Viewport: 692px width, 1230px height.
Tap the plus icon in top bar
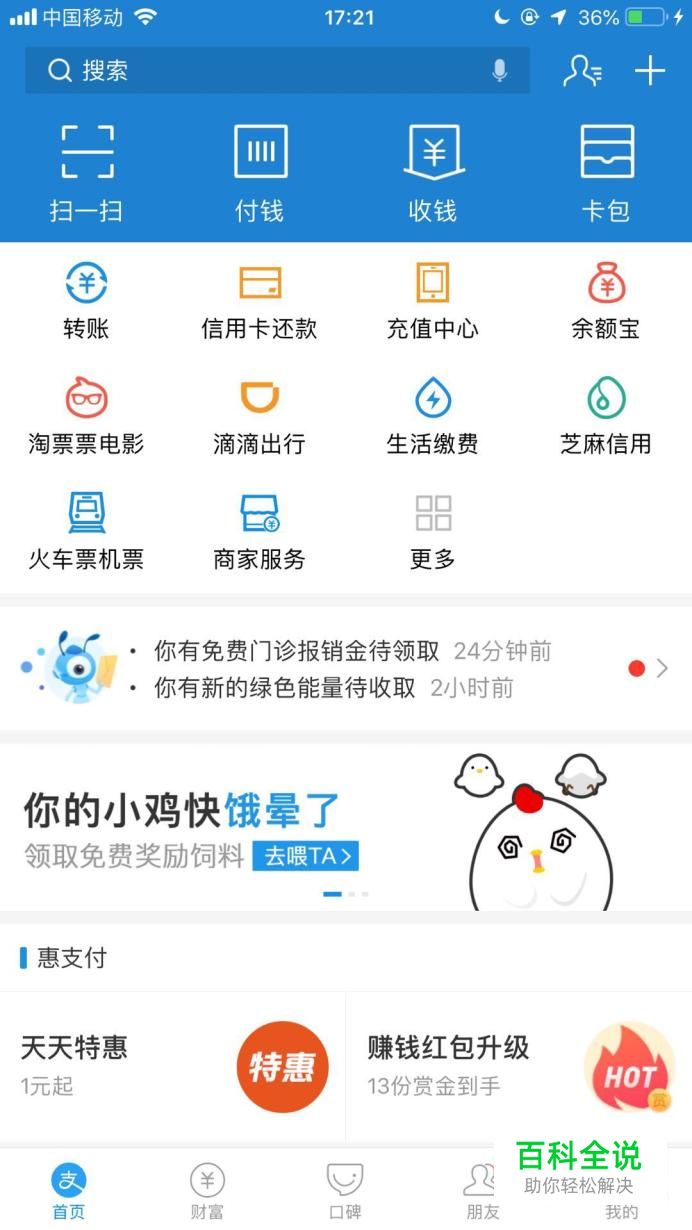pos(650,71)
